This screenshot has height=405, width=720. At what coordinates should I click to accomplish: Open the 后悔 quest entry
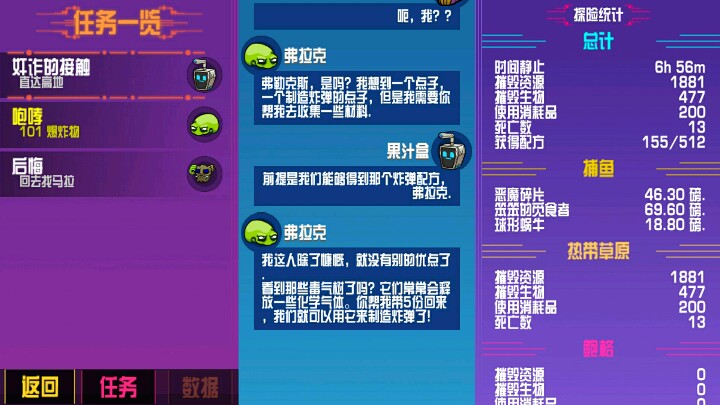click(115, 174)
